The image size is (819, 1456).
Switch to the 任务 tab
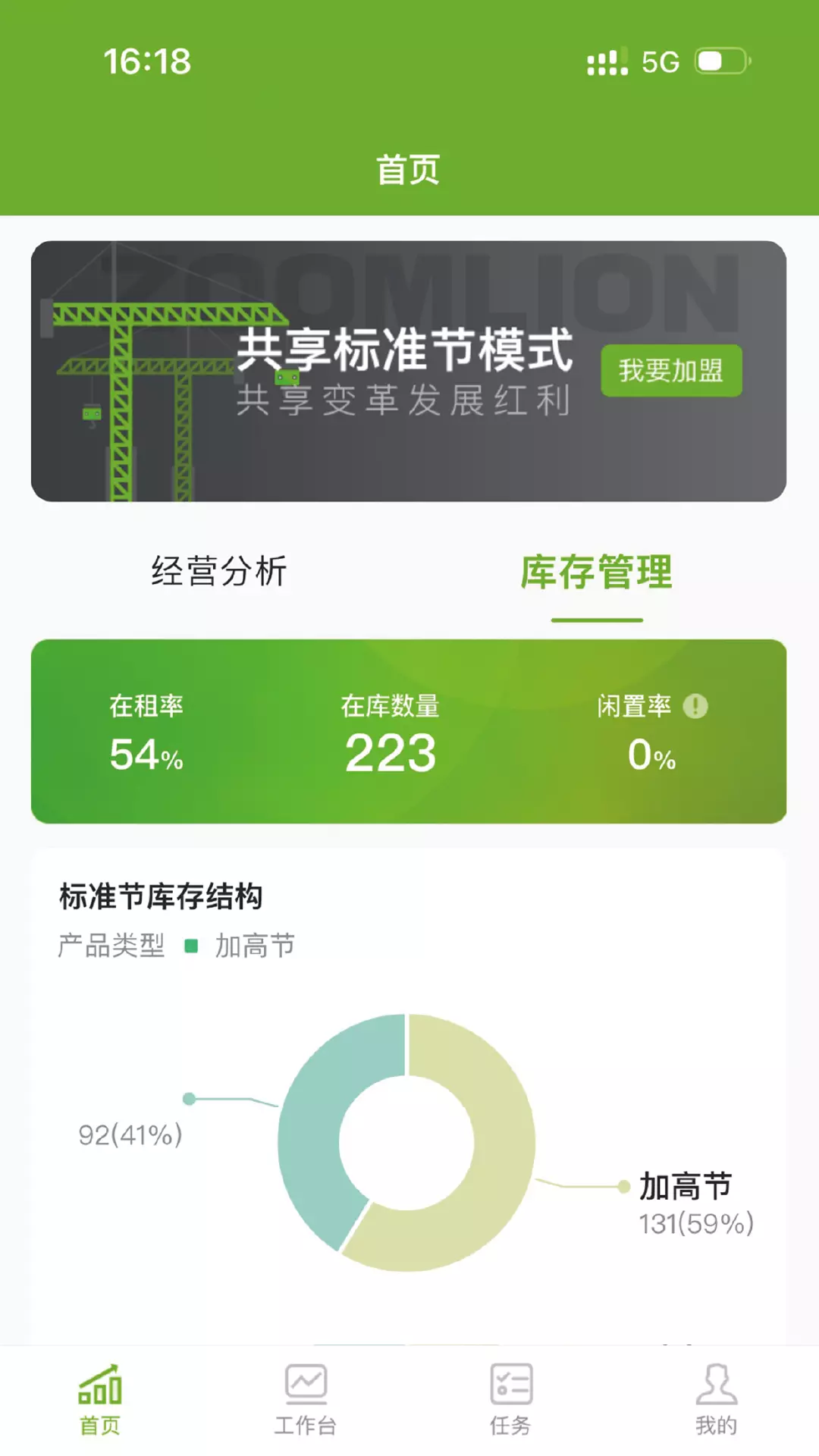[x=510, y=1400]
